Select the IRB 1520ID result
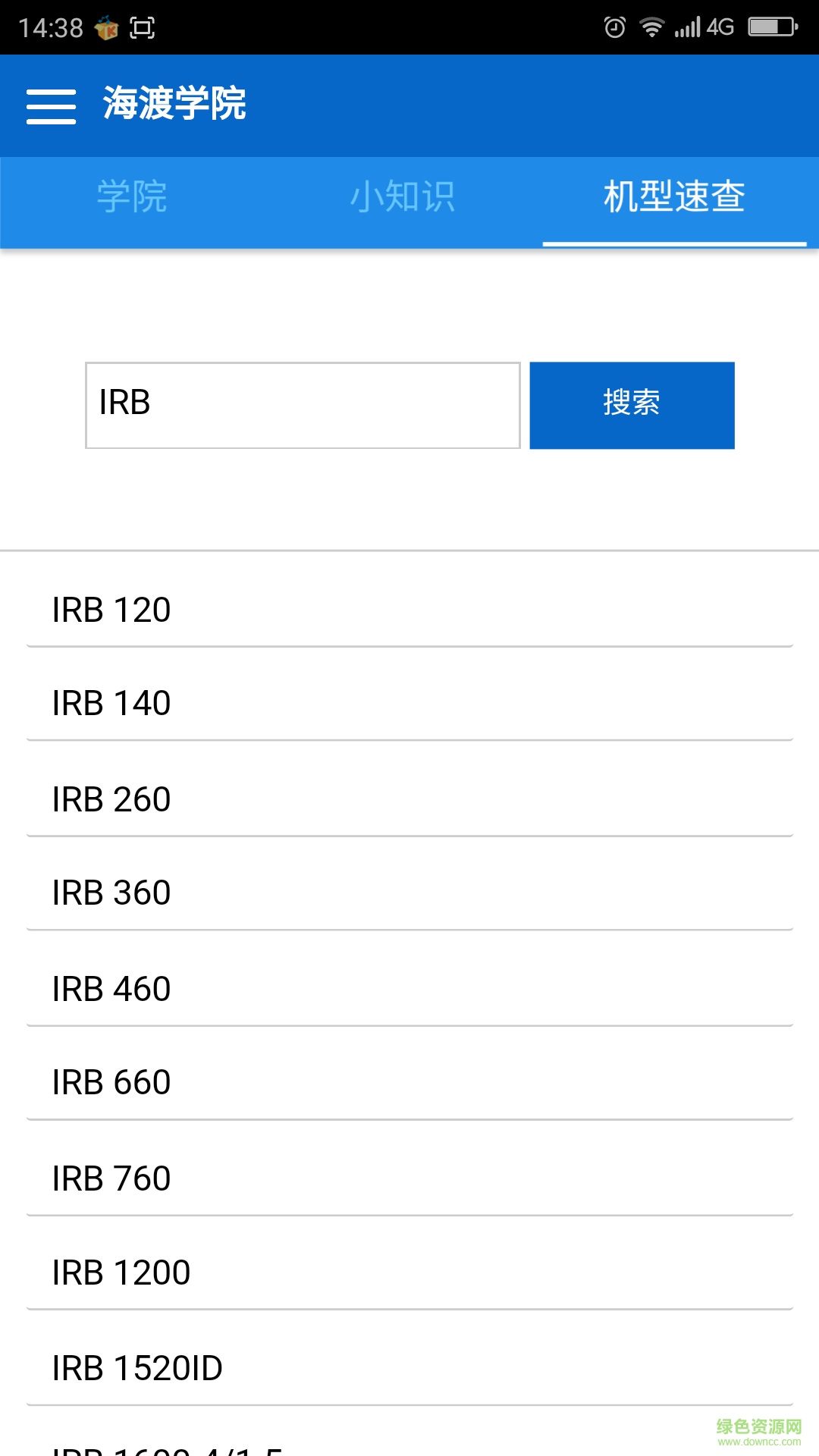This screenshot has height=1456, width=819. click(x=409, y=1368)
